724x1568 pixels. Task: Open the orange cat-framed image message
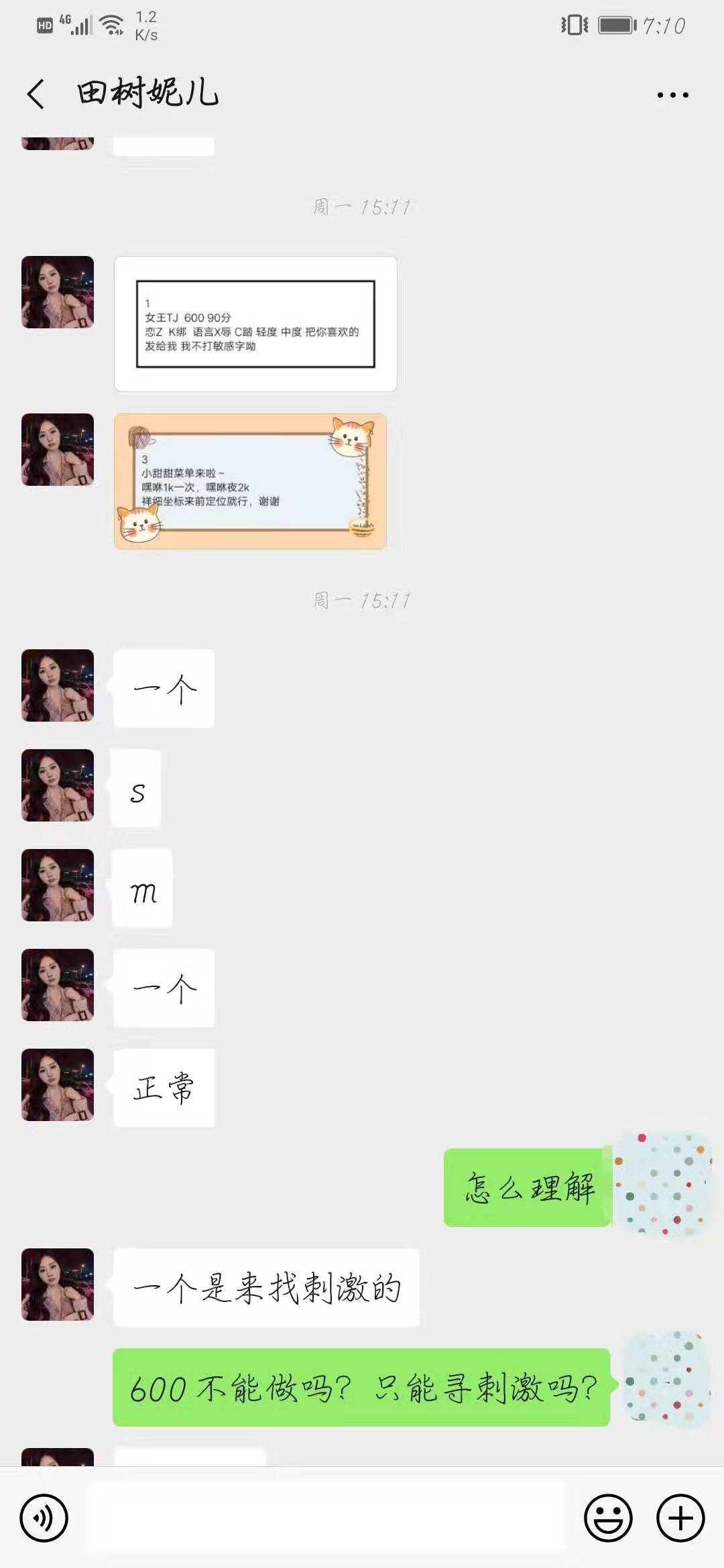pos(250,481)
